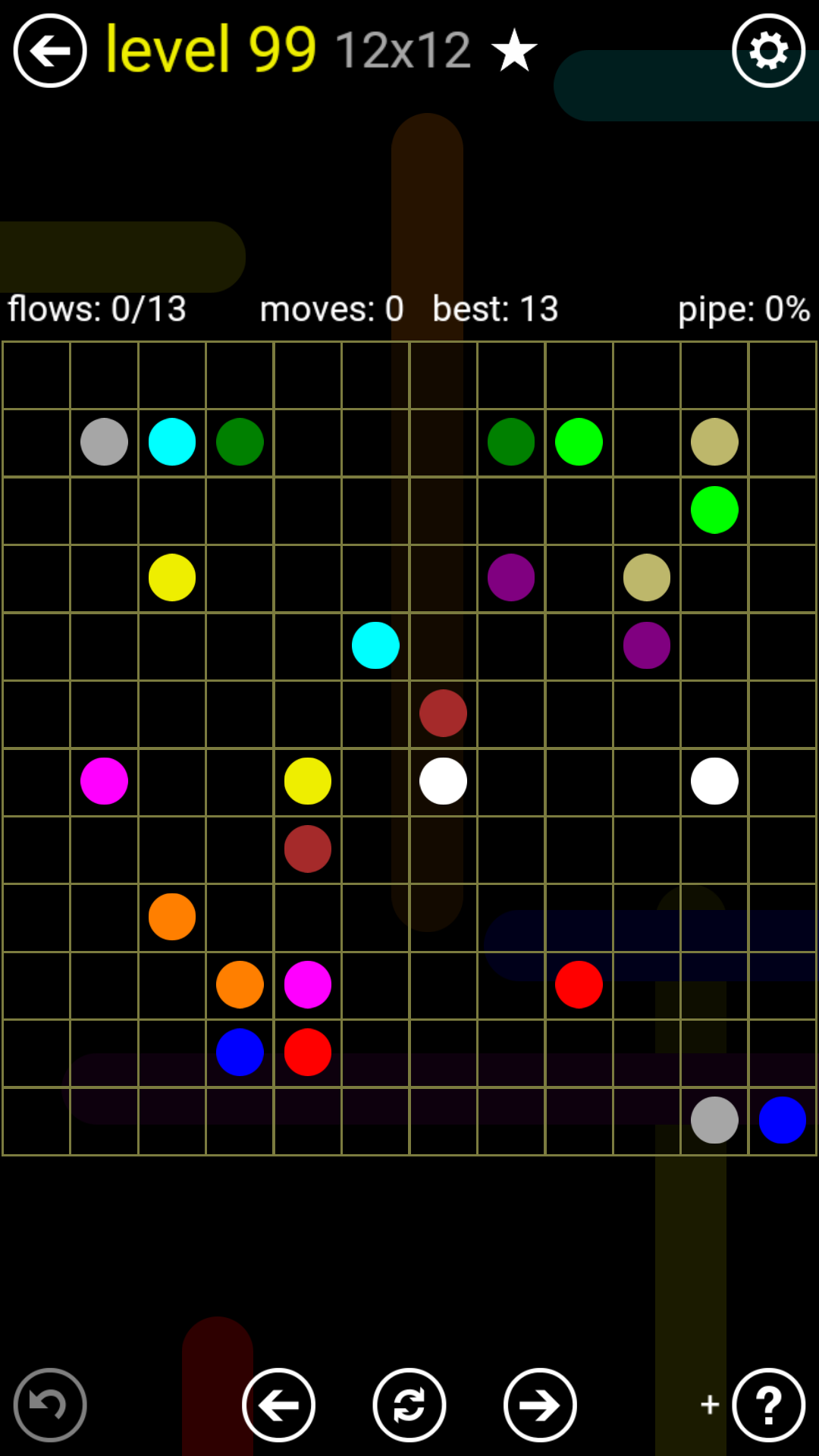Image resolution: width=819 pixels, height=1456 pixels.
Task: Open the settings gear
Action: (768, 51)
